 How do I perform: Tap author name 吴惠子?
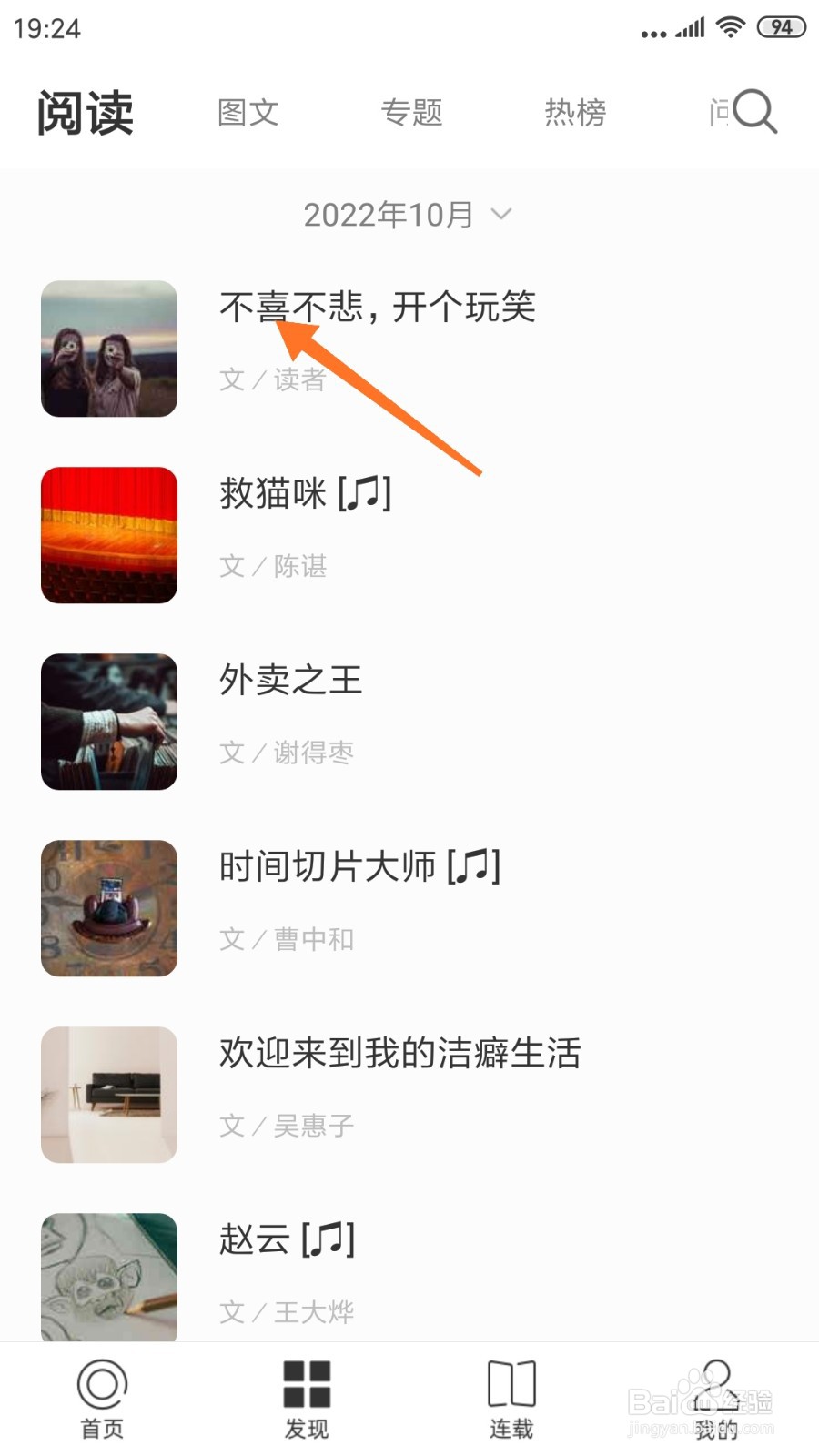click(313, 1126)
